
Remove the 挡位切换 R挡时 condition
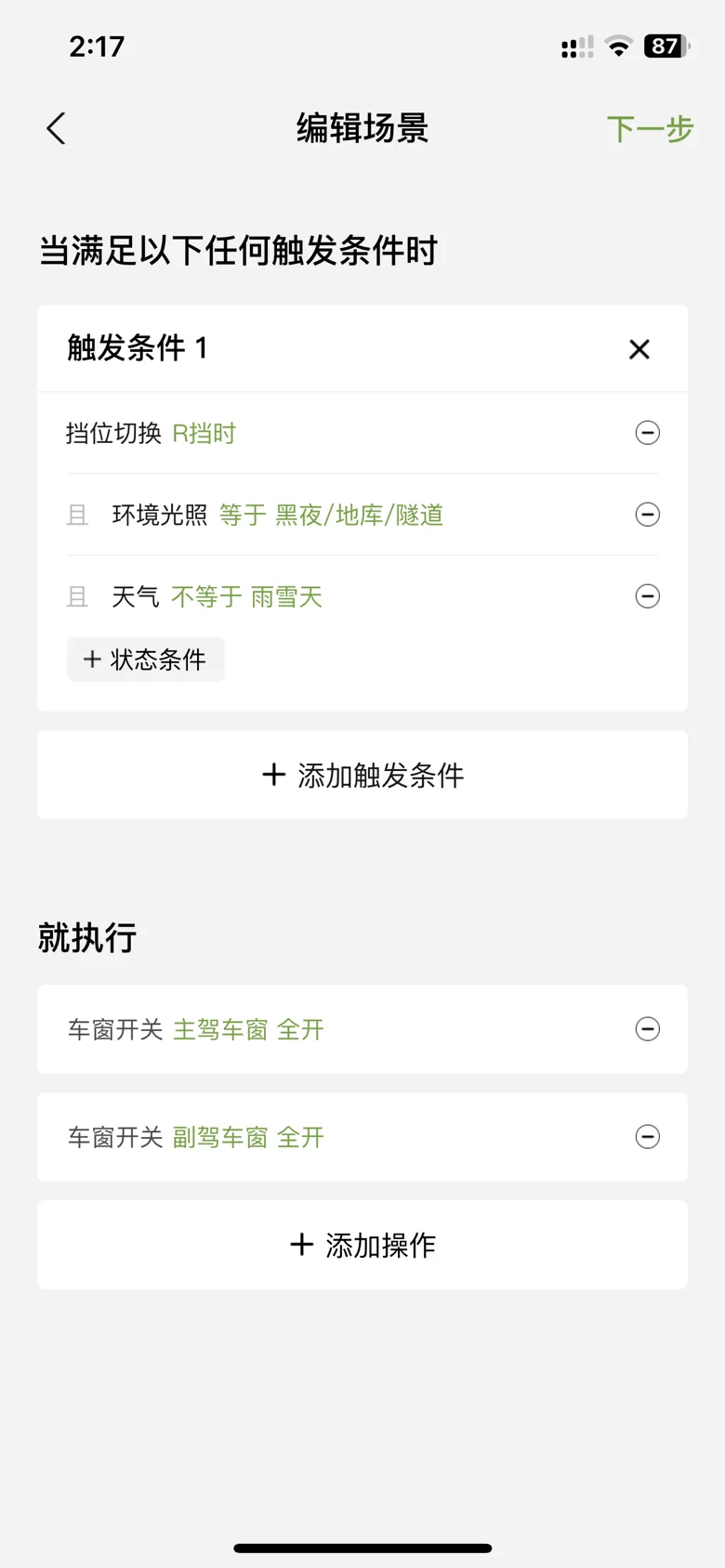coord(648,433)
